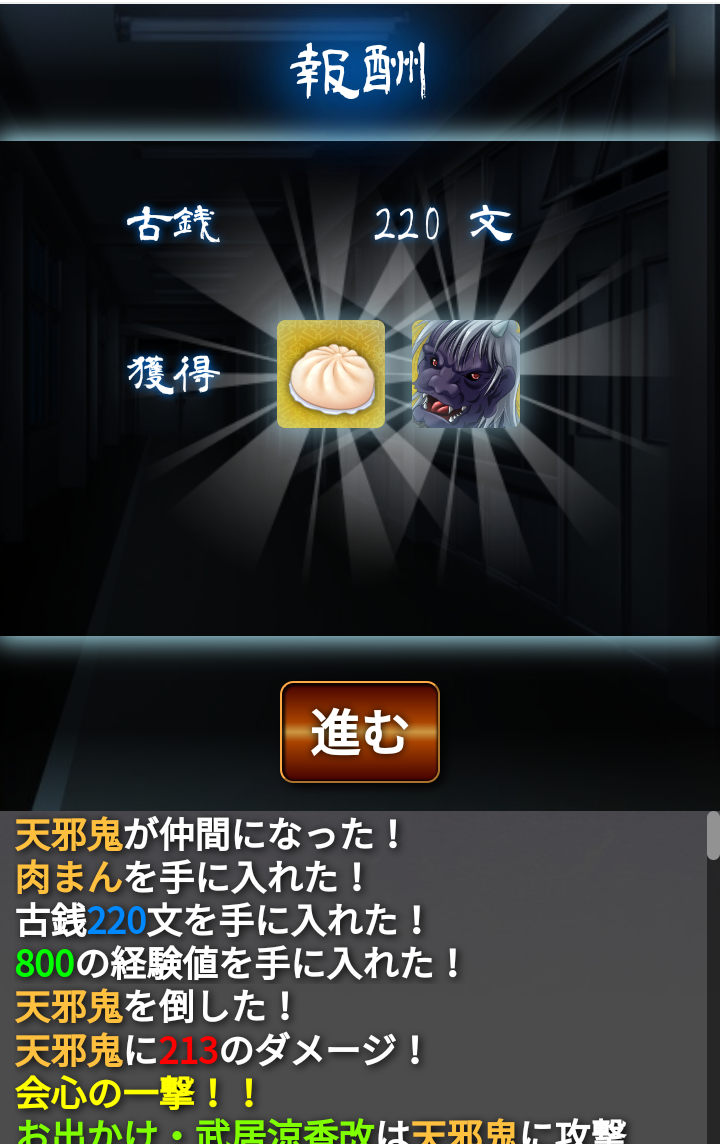Screen dimensions: 720x1144
Task: View the 肉まん reward item
Action: coord(331,374)
